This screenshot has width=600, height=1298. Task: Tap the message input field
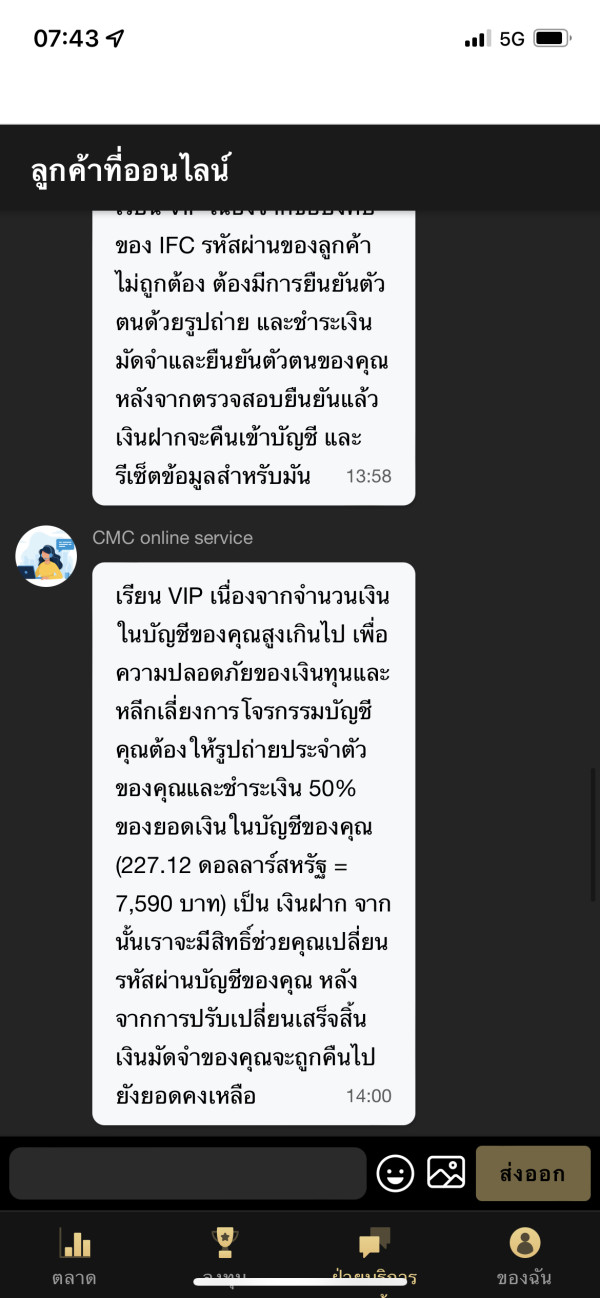pos(188,1173)
